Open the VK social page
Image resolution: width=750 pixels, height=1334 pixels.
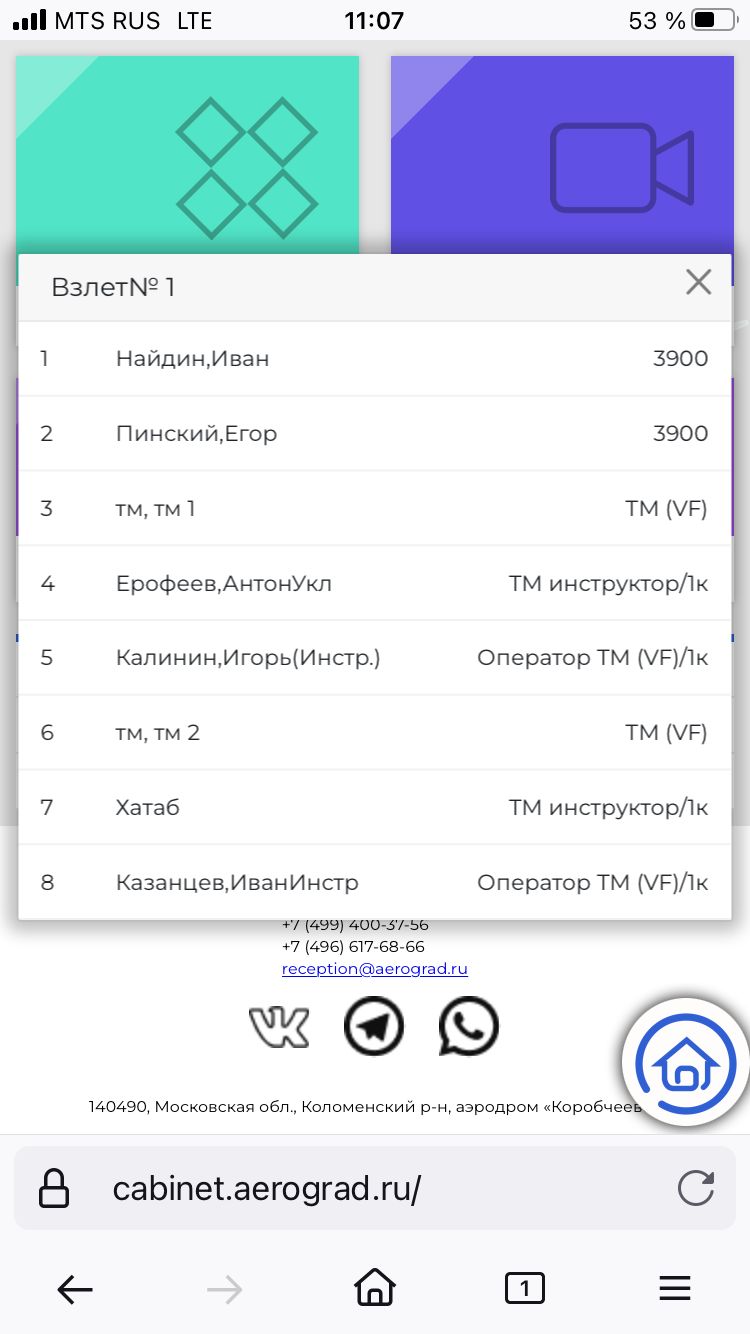pos(279,1027)
